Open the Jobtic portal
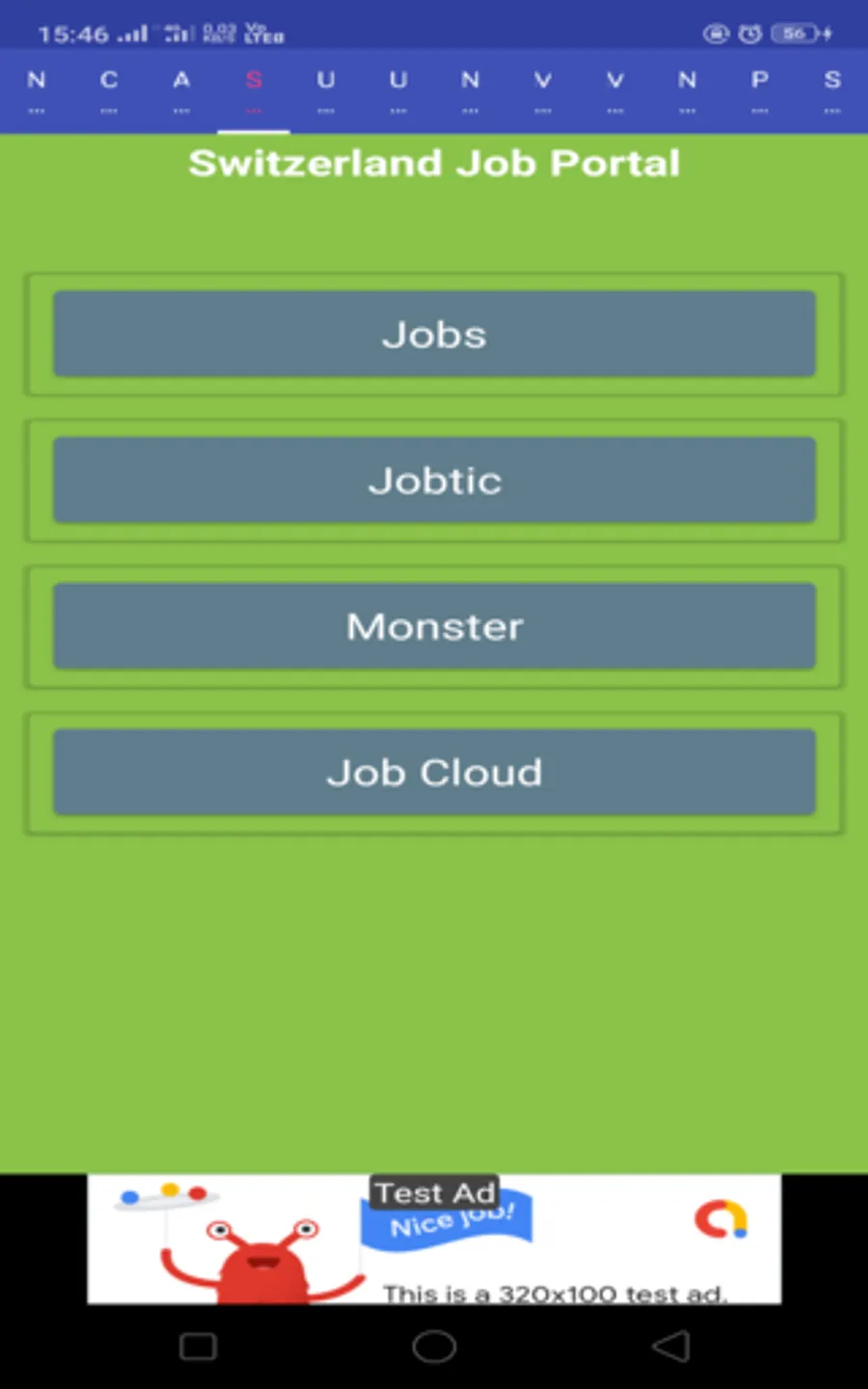868x1389 pixels. click(x=434, y=480)
